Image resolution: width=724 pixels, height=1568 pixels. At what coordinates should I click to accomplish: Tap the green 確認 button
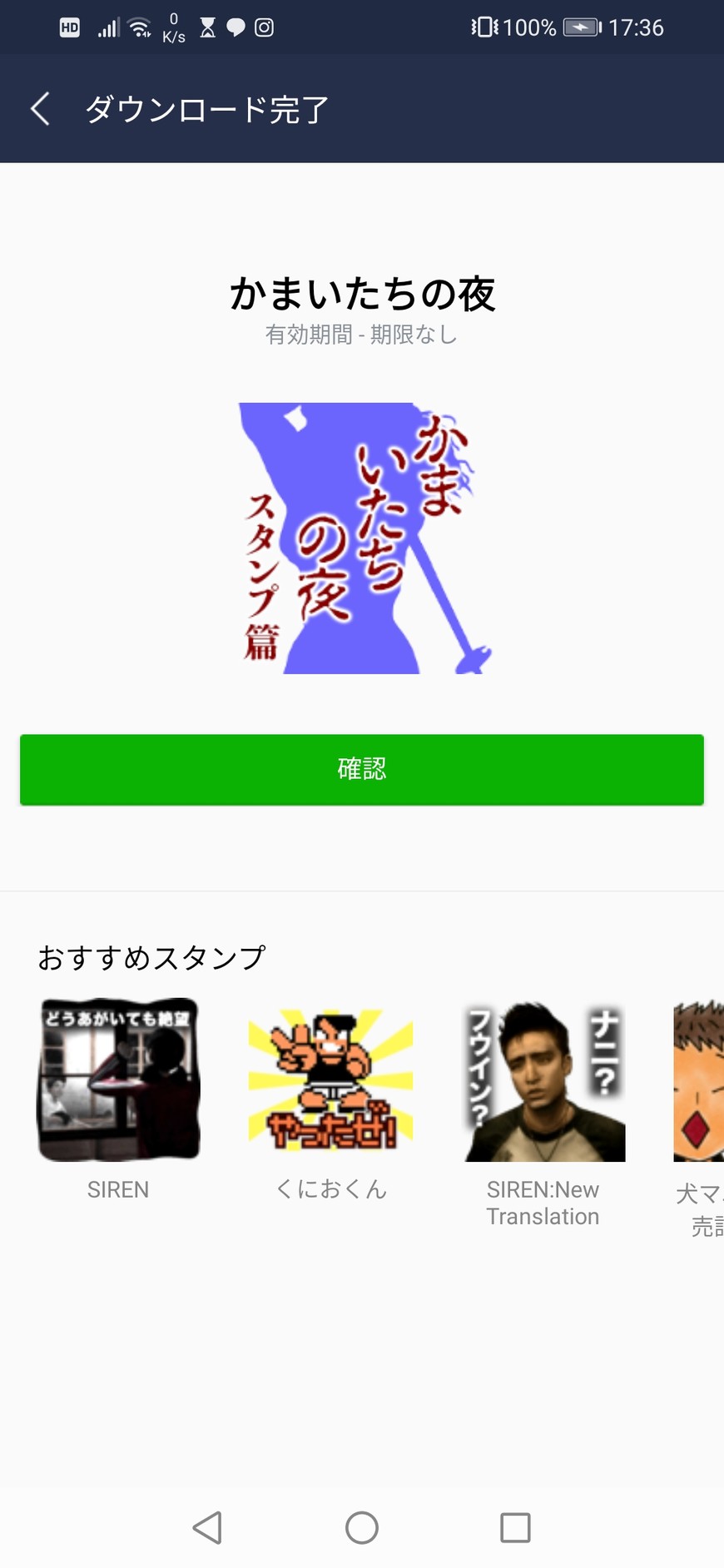pyautogui.click(x=362, y=769)
